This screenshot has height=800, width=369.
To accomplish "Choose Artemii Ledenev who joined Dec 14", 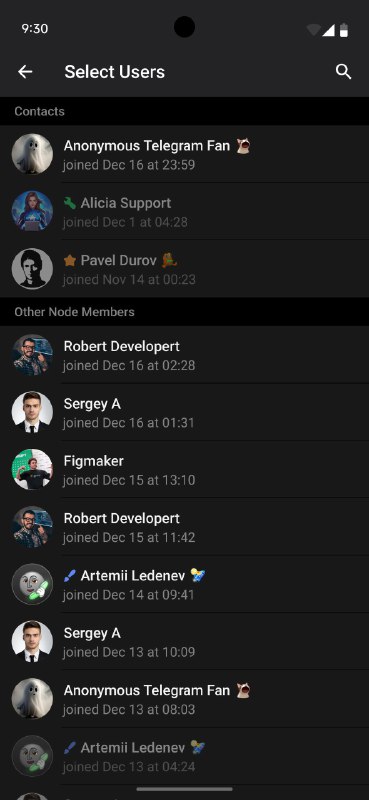I will 185,584.
